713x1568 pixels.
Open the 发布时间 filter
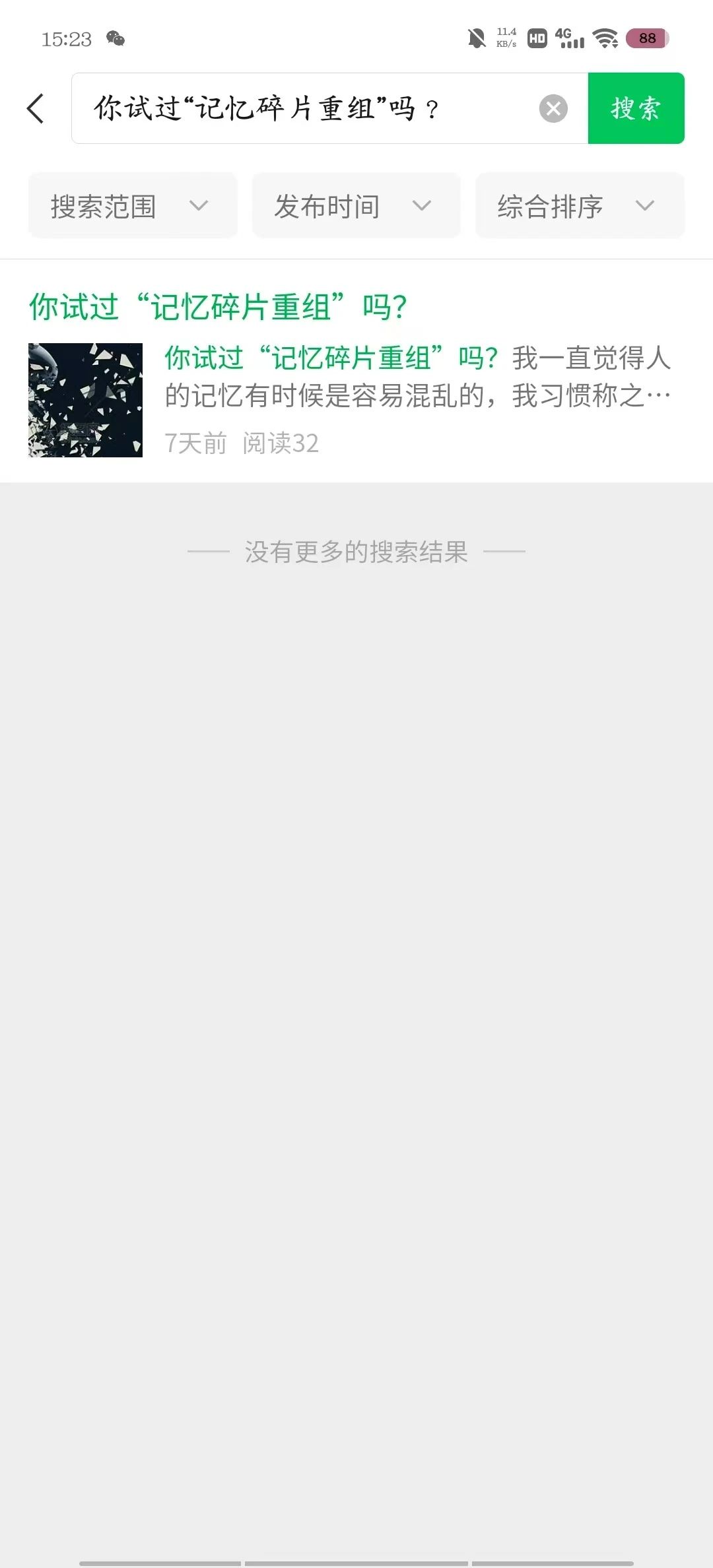(356, 206)
